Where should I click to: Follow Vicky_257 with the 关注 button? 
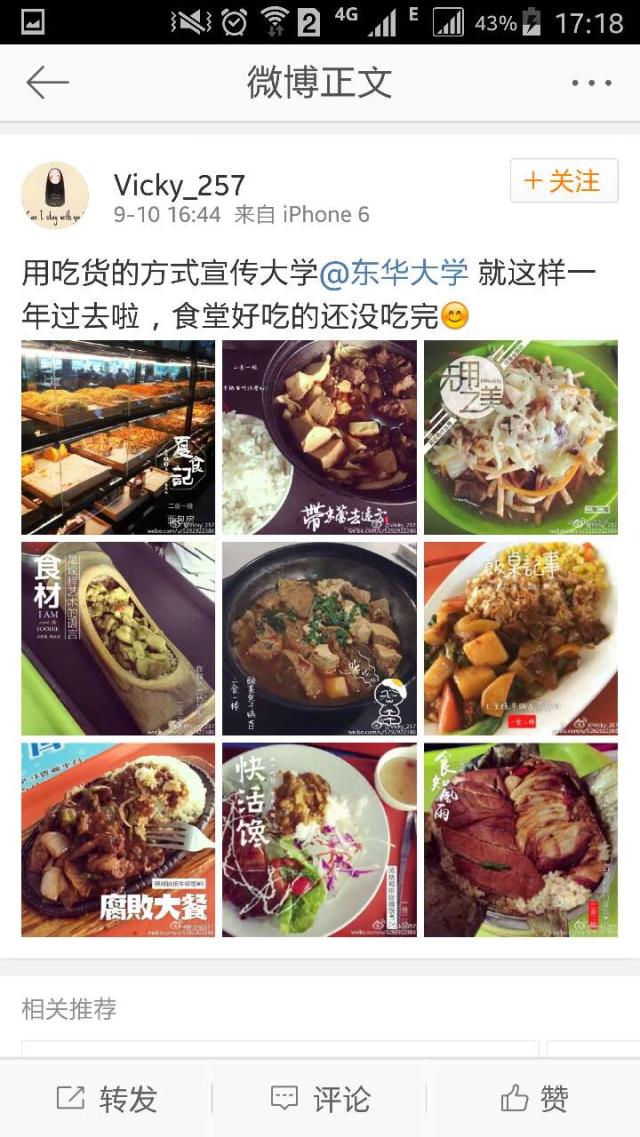pyautogui.click(x=564, y=181)
